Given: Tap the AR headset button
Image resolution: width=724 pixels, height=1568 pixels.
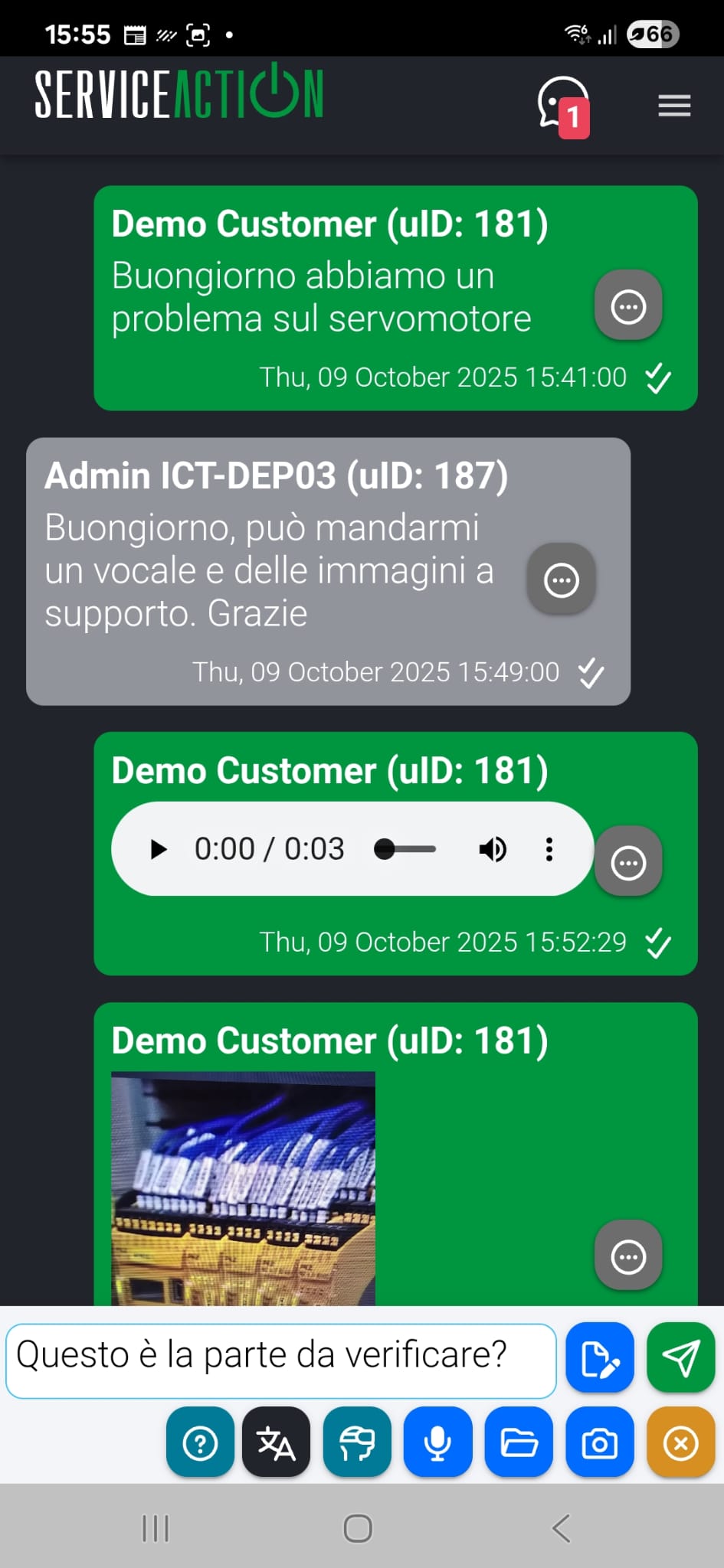Looking at the screenshot, I should point(357,1443).
